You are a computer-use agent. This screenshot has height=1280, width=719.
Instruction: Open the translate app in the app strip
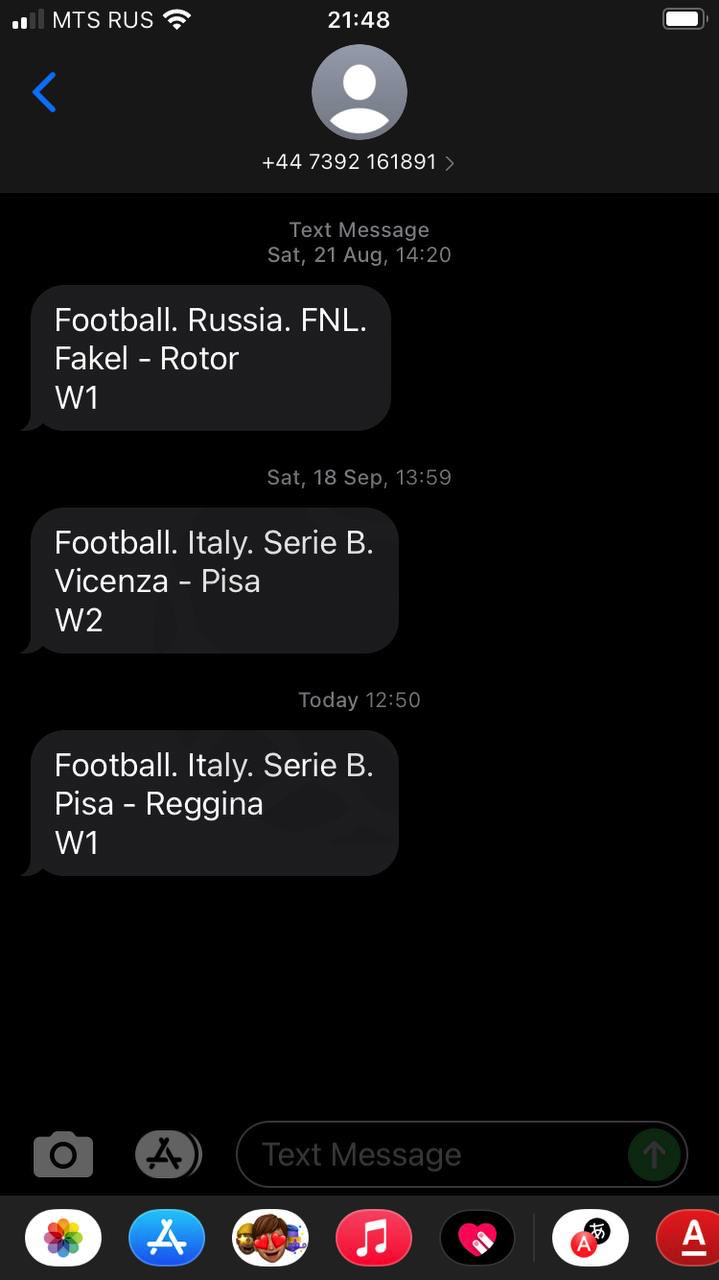590,1238
